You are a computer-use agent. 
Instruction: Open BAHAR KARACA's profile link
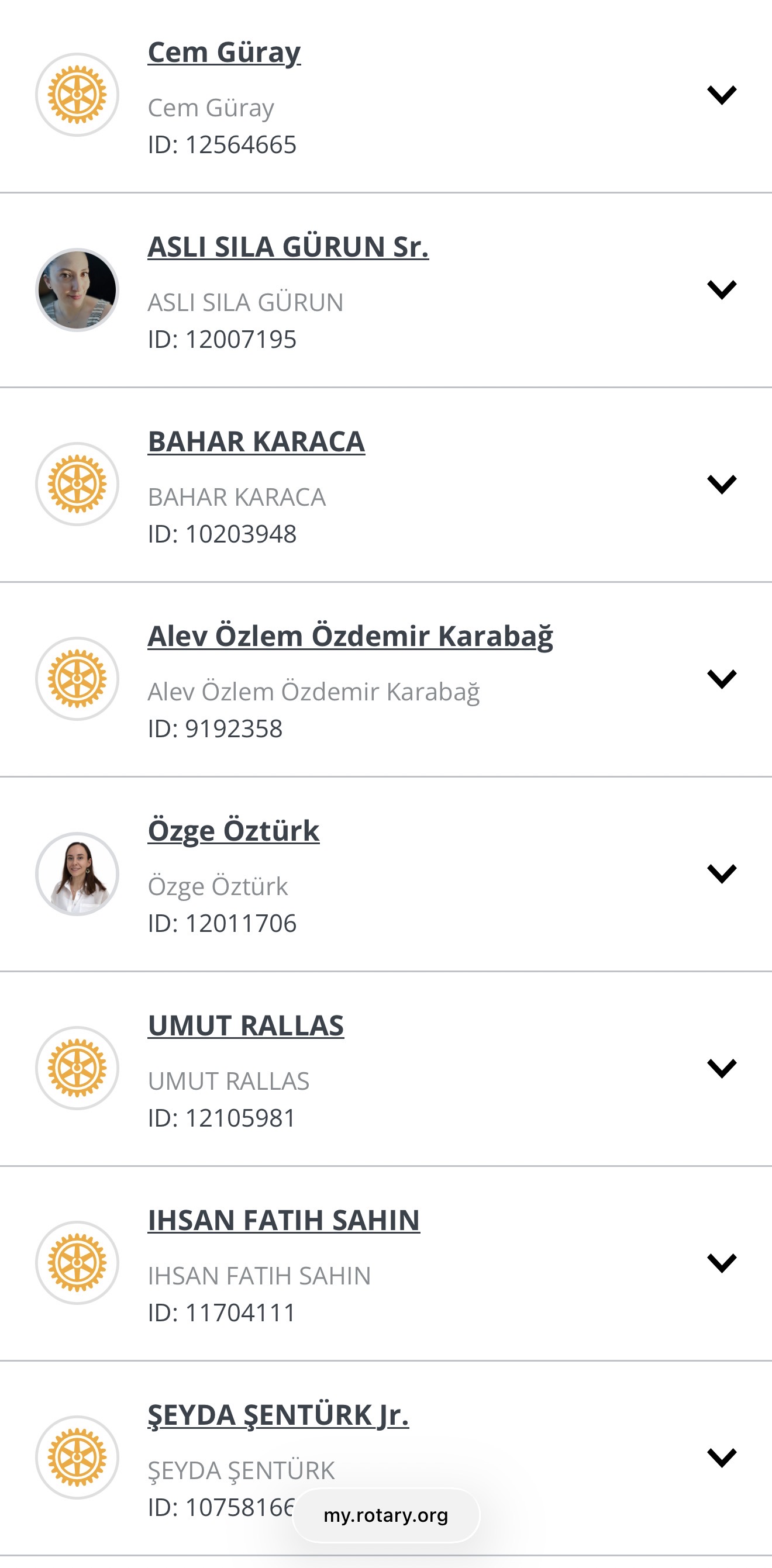256,442
